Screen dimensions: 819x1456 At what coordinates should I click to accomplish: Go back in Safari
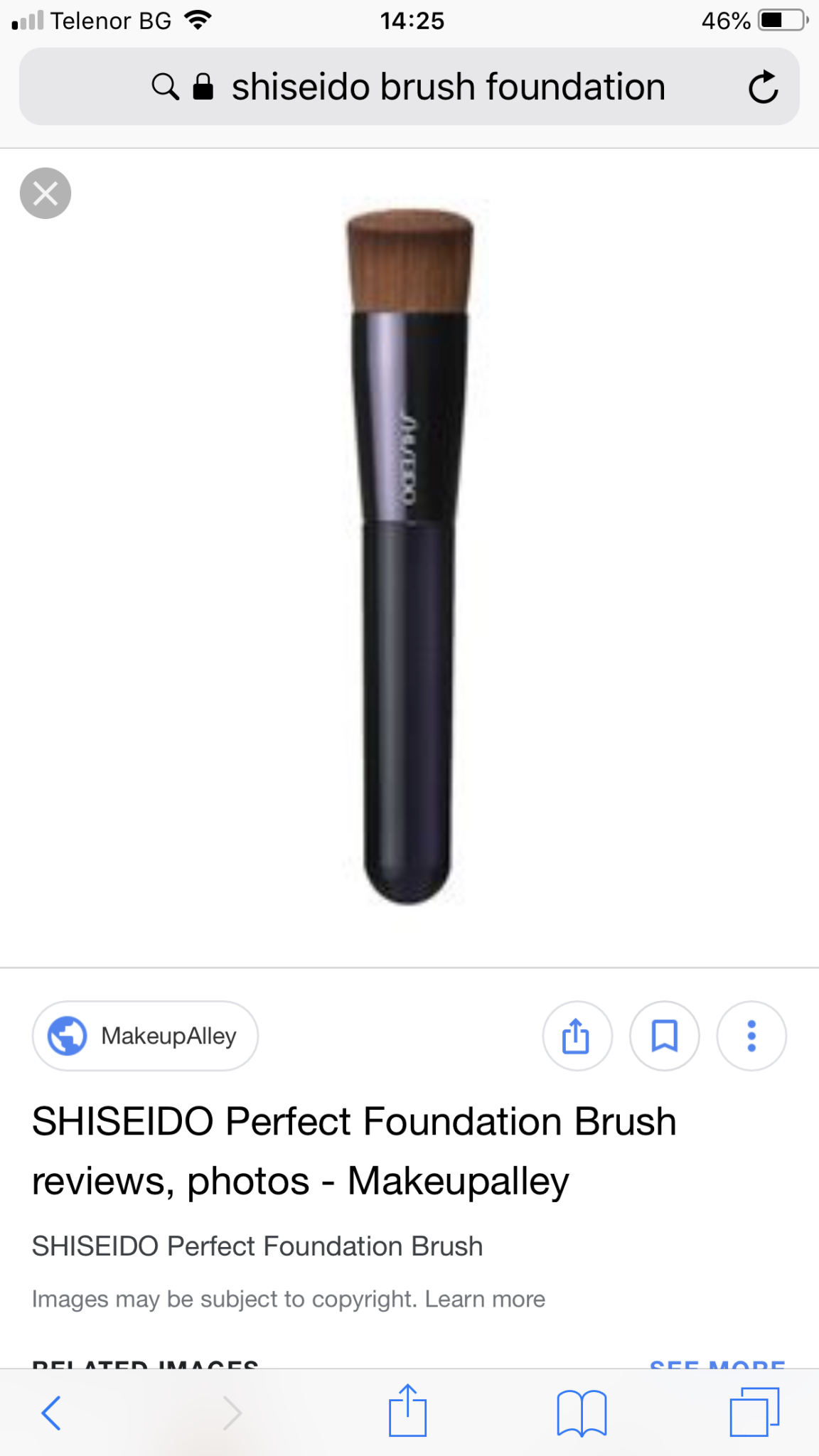[x=51, y=1412]
